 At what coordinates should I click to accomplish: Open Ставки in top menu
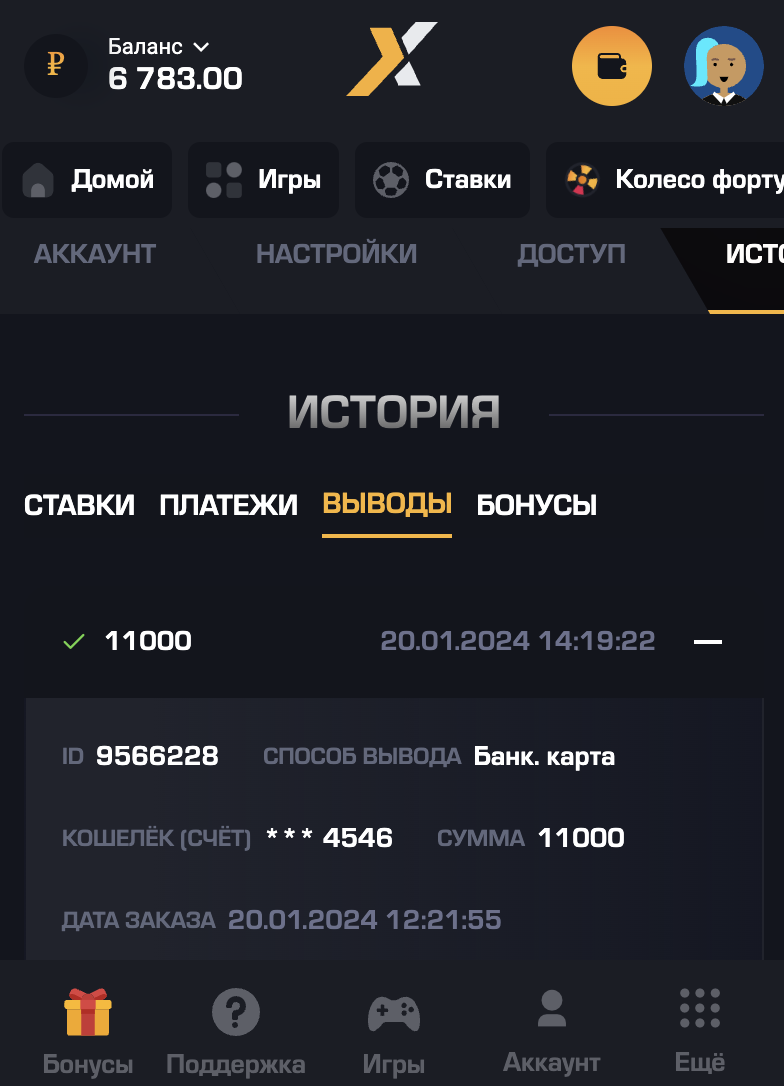(442, 180)
